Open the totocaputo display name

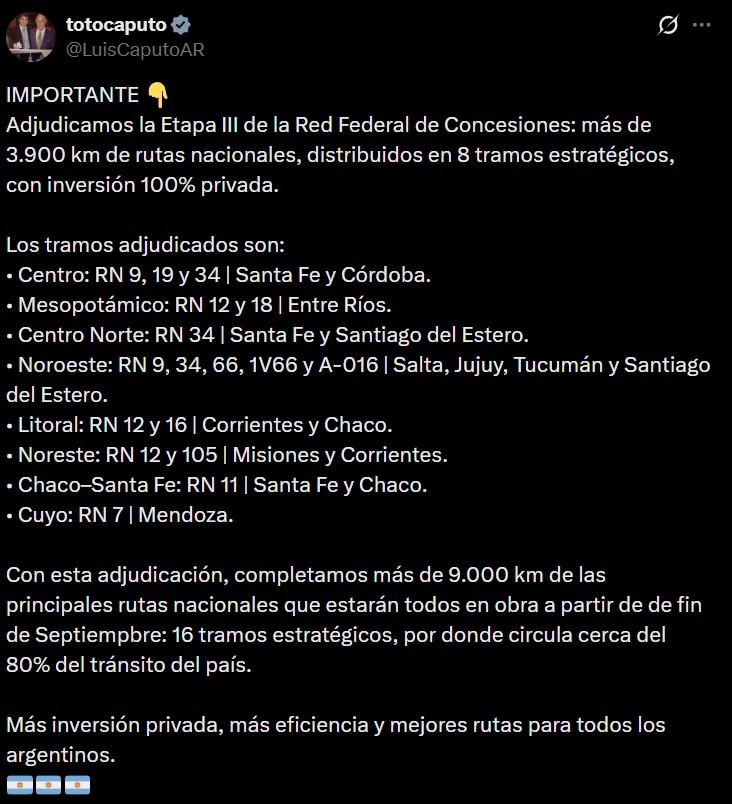click(116, 25)
